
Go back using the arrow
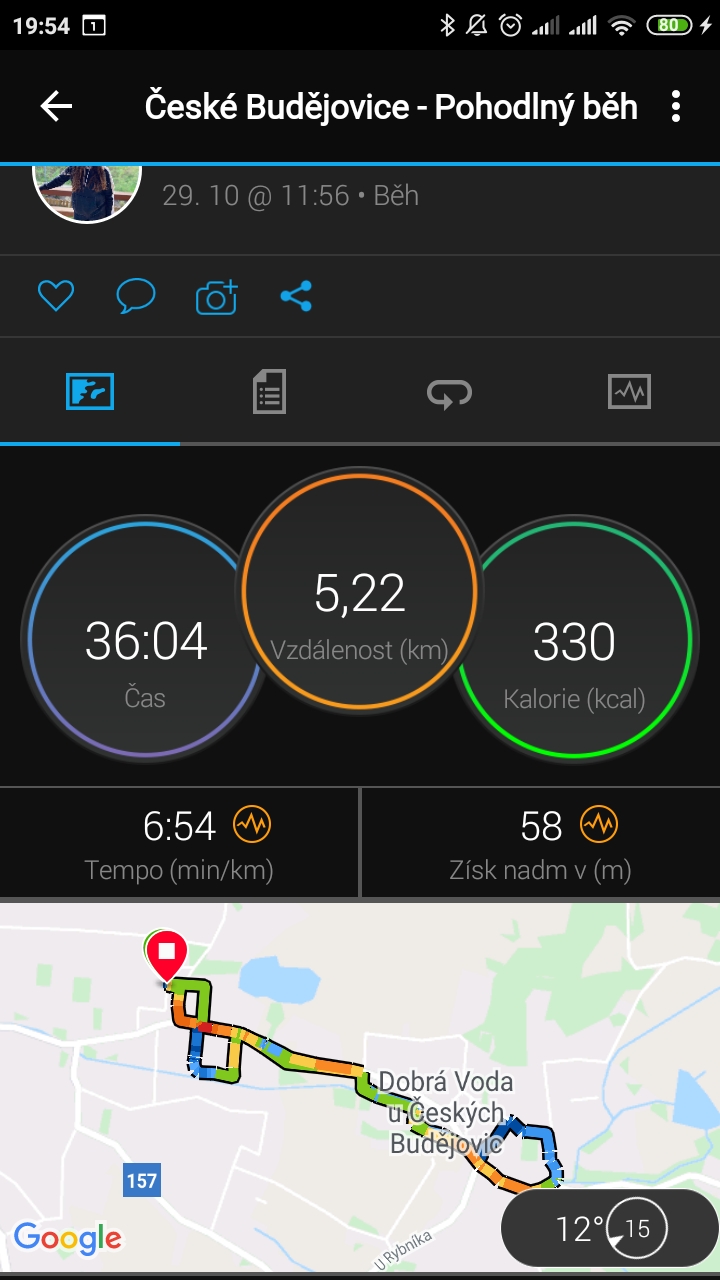(56, 106)
